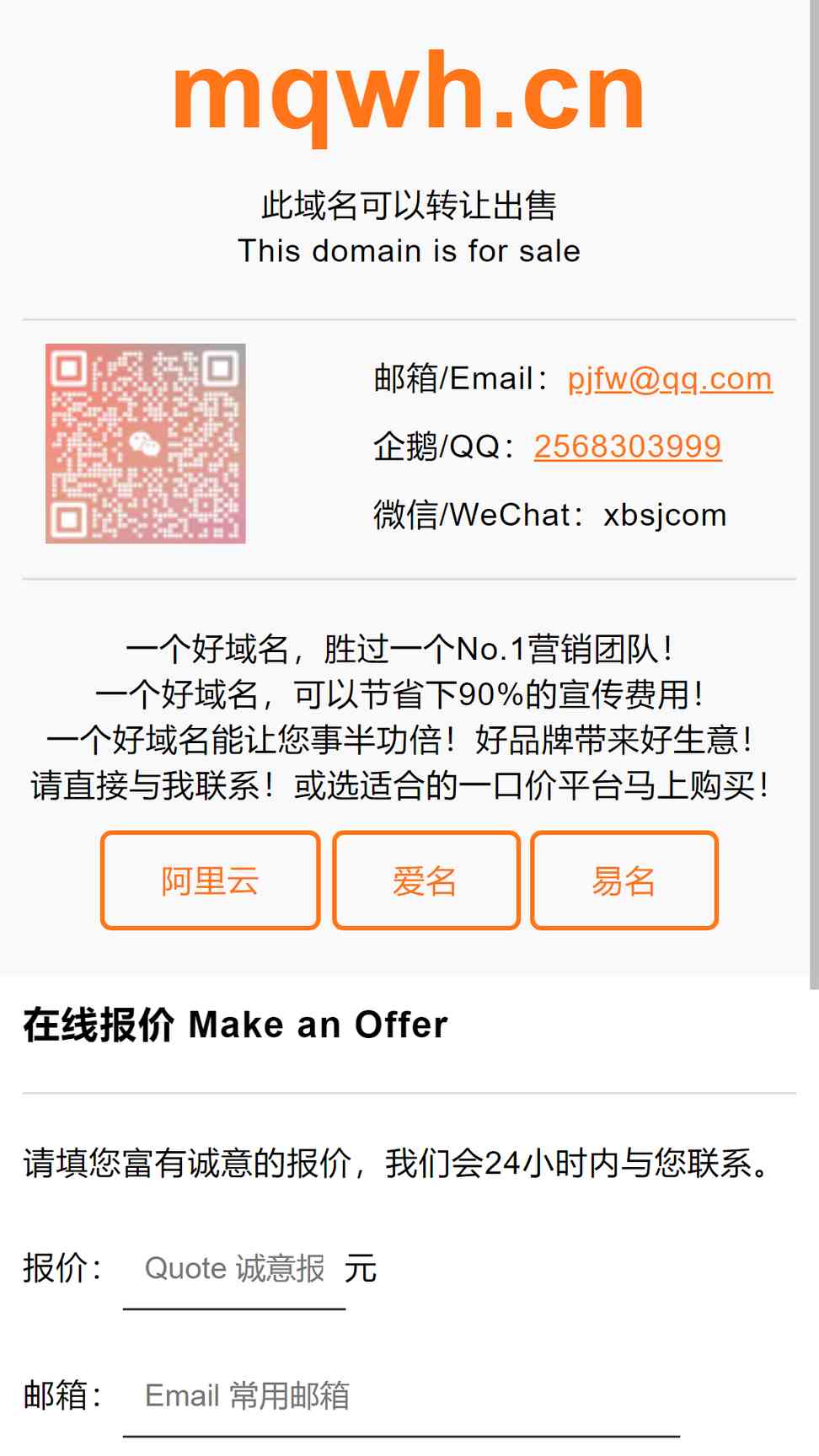
Task: Focus the Quote 报价 price field
Action: click(234, 1269)
